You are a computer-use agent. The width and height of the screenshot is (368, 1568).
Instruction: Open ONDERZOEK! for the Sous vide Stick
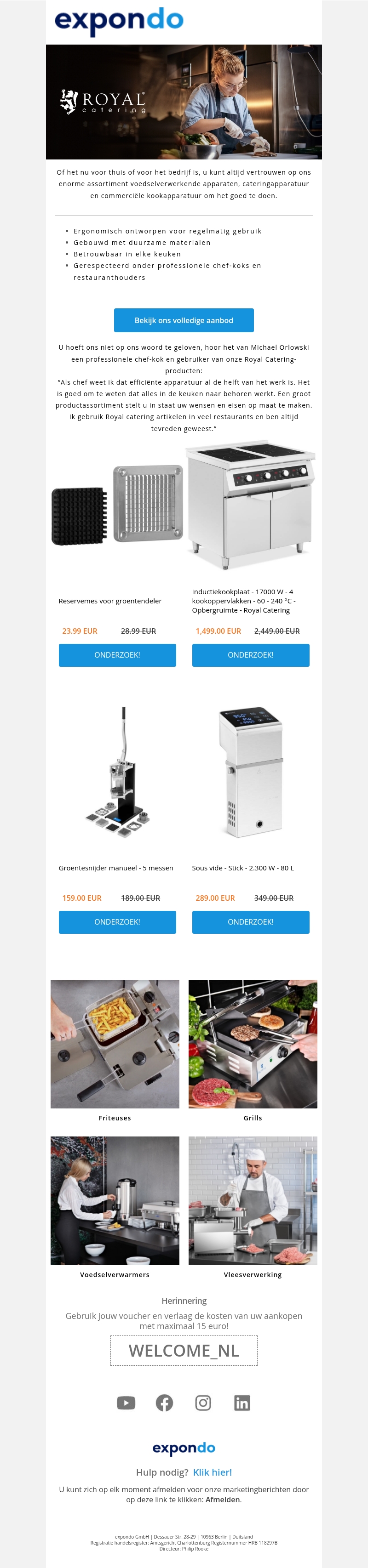(250, 921)
